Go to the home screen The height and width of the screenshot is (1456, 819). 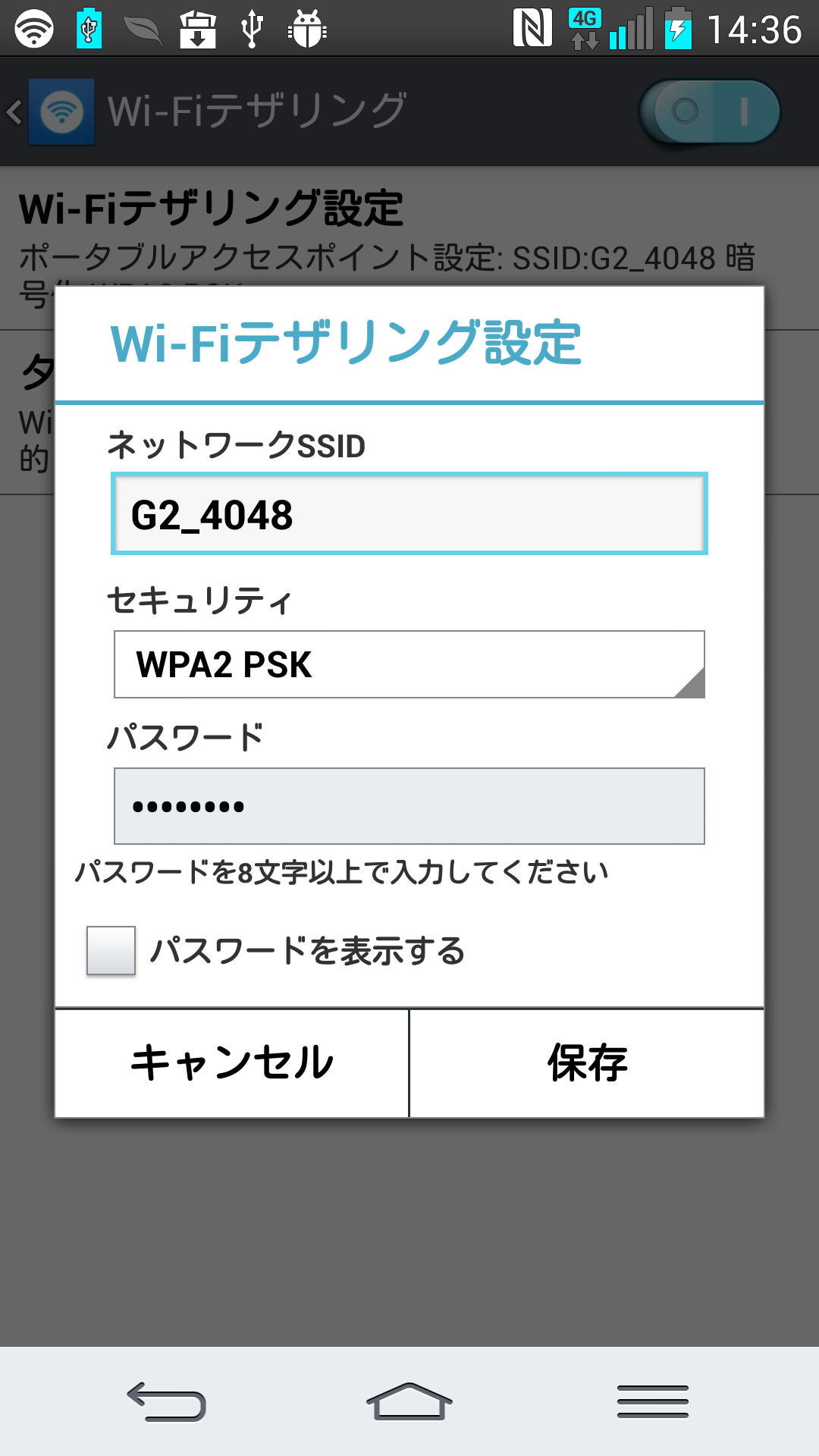(x=409, y=1401)
